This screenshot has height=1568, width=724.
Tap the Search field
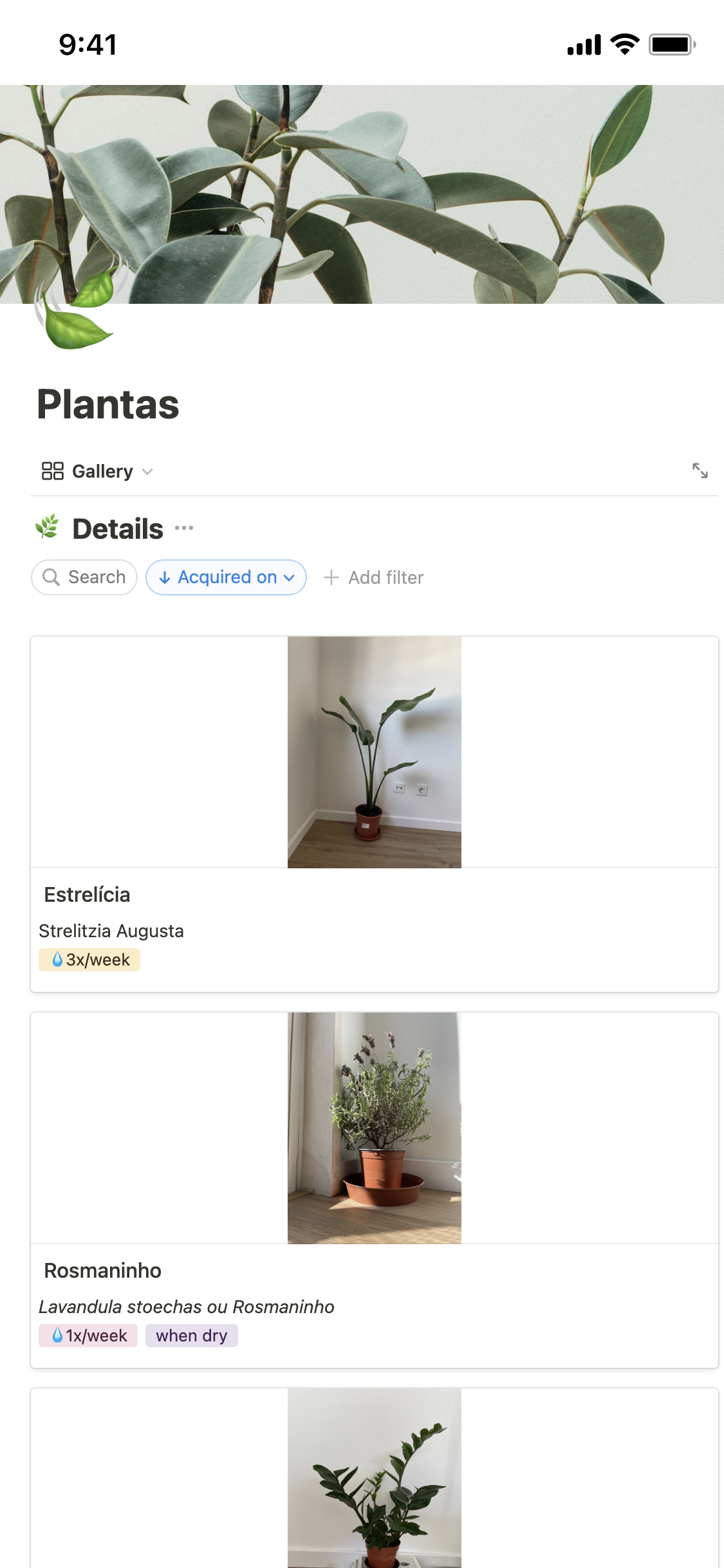click(84, 577)
